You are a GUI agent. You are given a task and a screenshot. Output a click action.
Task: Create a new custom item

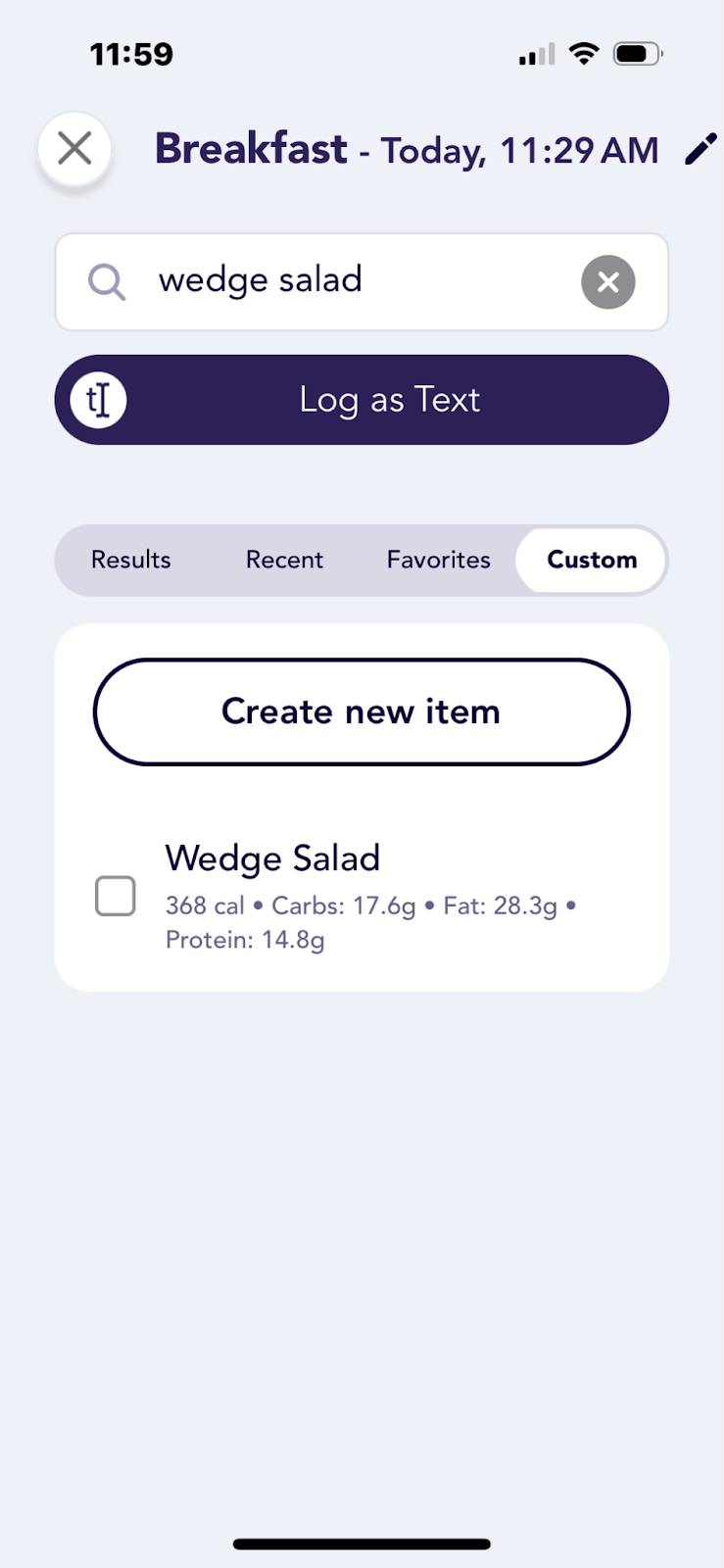pyautogui.click(x=362, y=711)
